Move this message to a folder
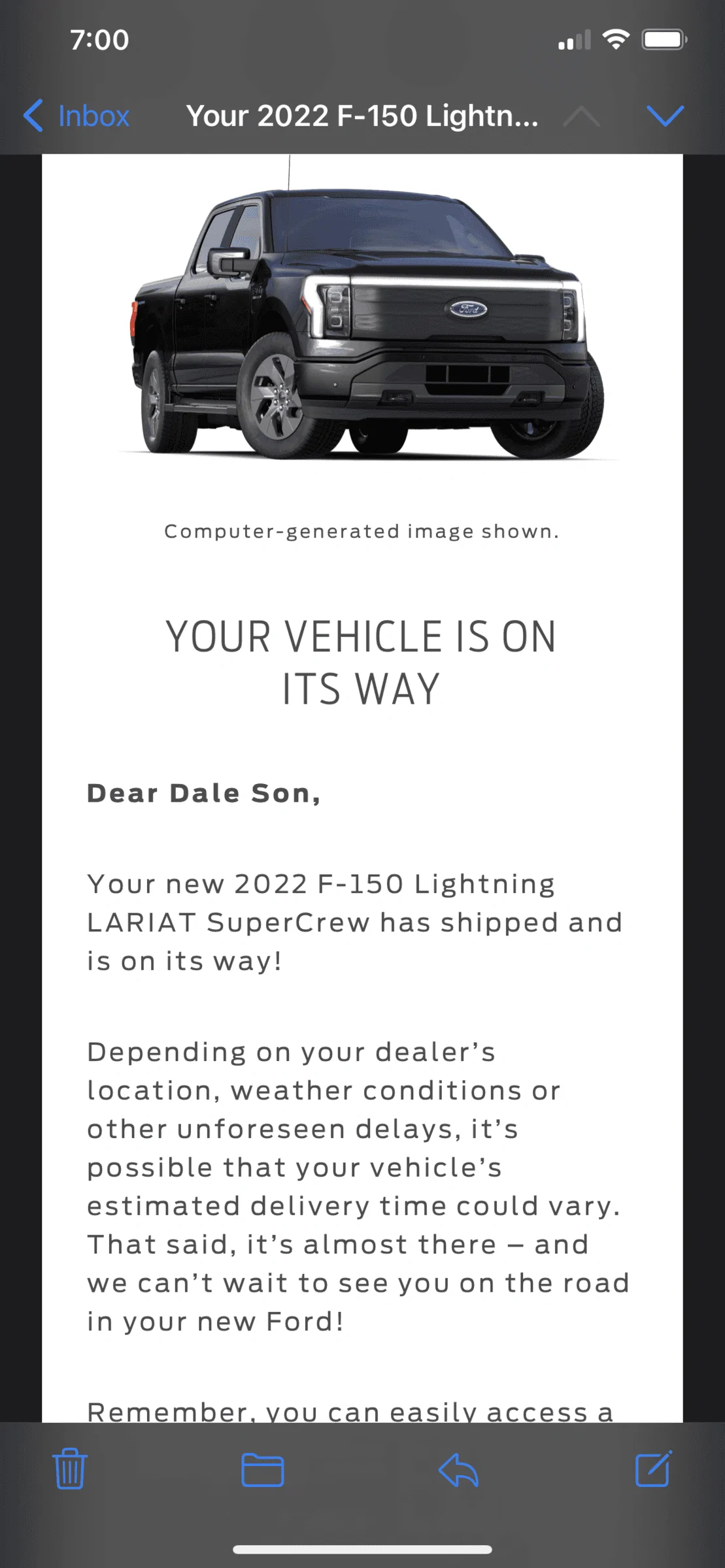Image resolution: width=725 pixels, height=1568 pixels. pyautogui.click(x=262, y=1469)
